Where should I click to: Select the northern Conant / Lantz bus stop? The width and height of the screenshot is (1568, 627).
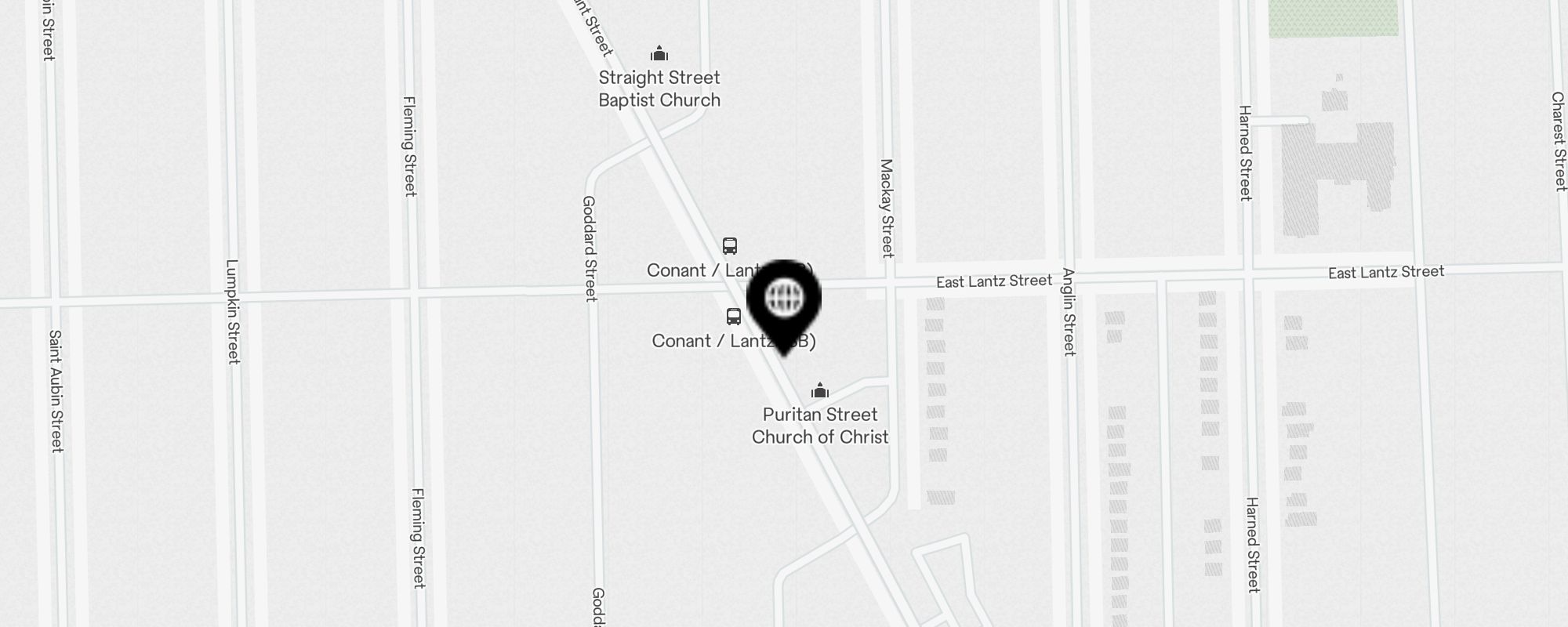tap(730, 246)
